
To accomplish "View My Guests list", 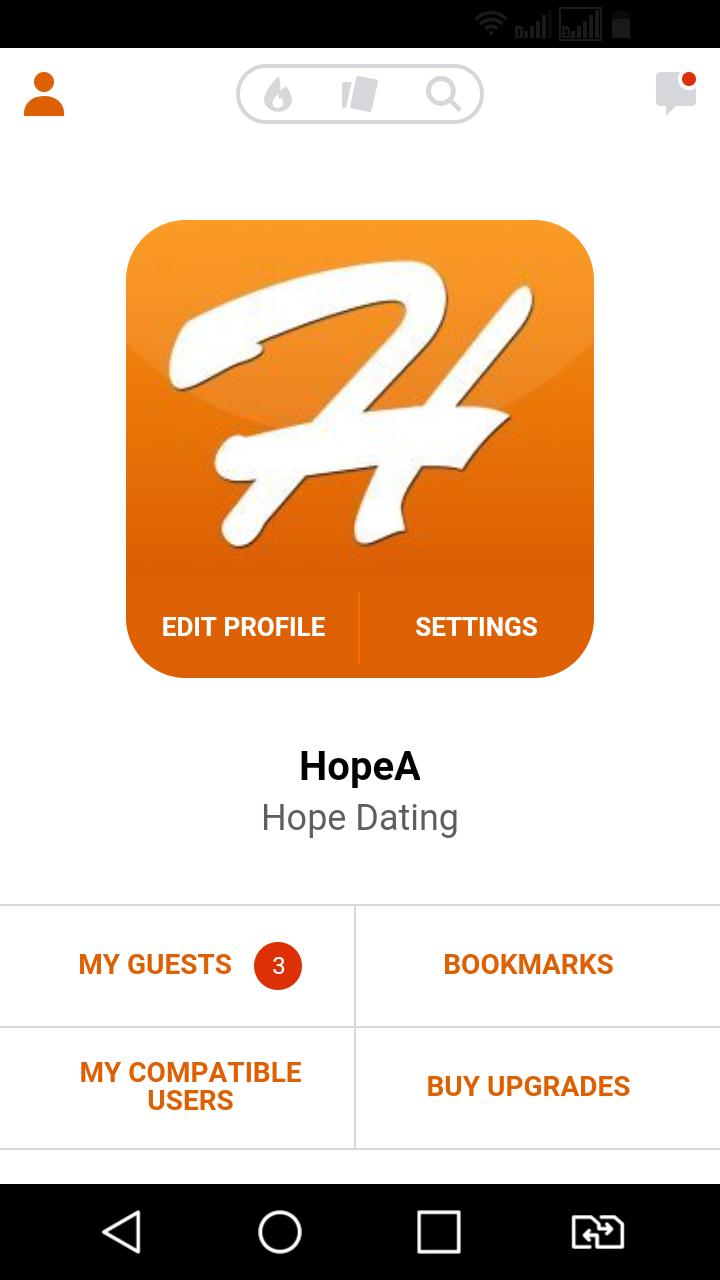I will pyautogui.click(x=155, y=964).
